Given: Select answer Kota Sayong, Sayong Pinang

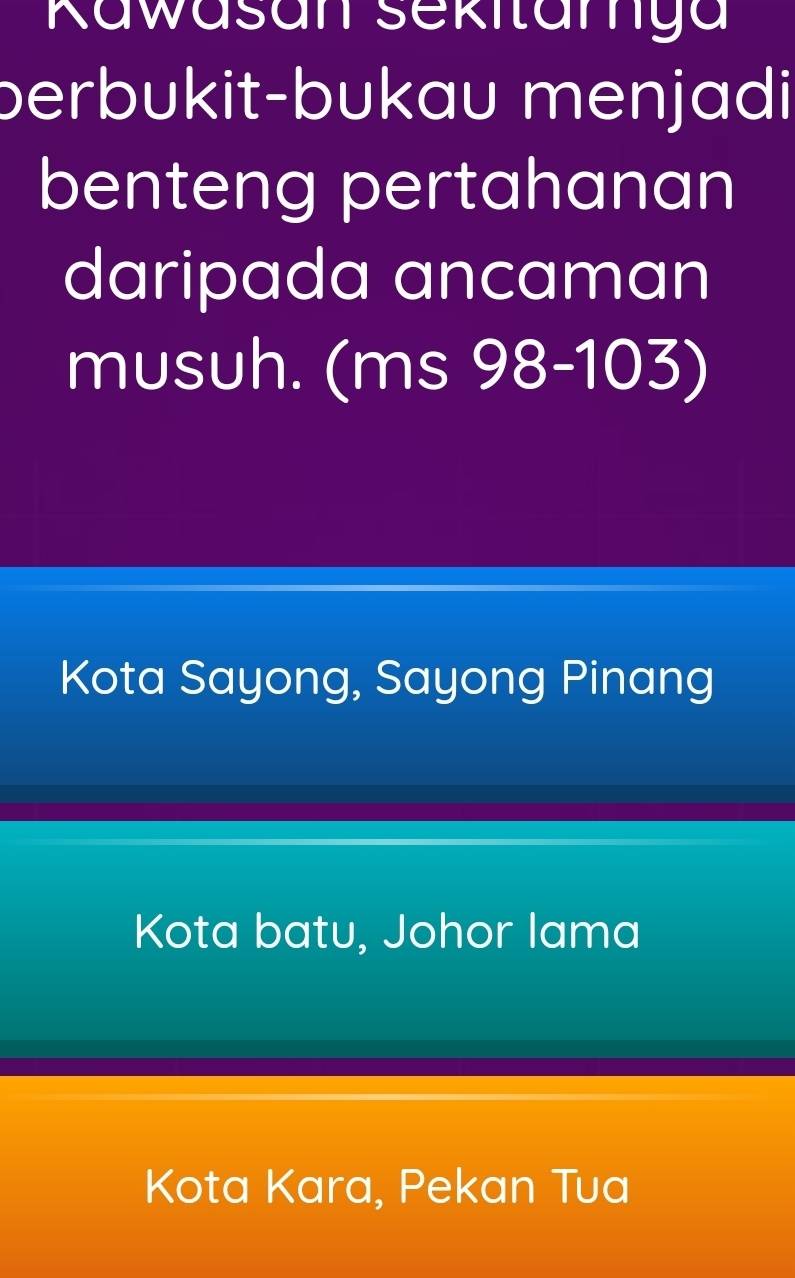Looking at the screenshot, I should click(x=397, y=682).
